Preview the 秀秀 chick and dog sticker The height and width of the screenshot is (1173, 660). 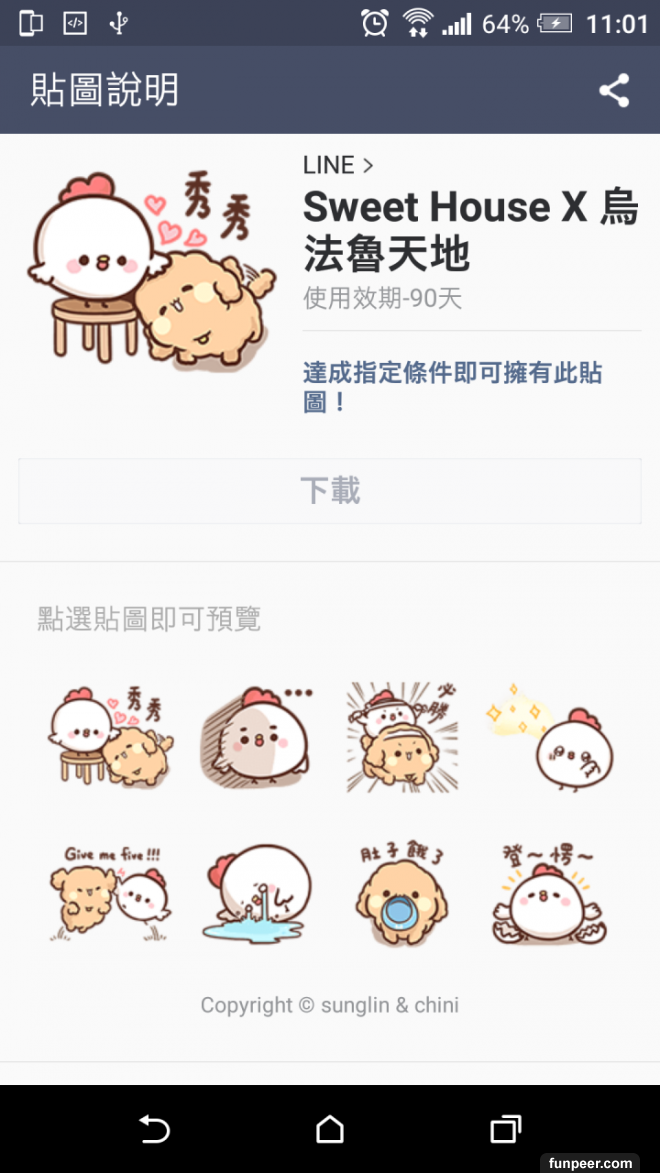coord(110,737)
